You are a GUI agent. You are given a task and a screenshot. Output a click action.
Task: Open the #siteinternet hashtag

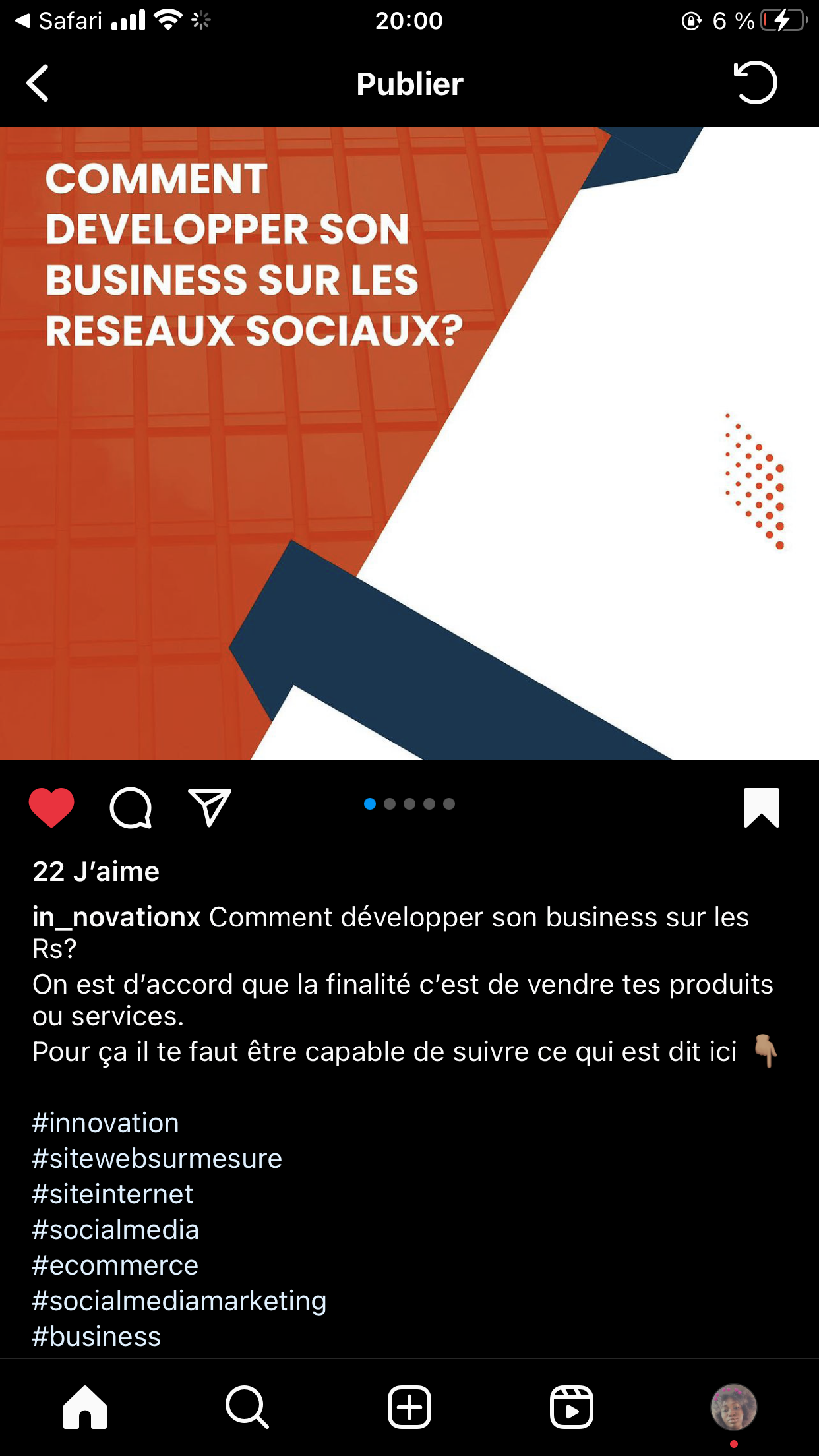[113, 1194]
